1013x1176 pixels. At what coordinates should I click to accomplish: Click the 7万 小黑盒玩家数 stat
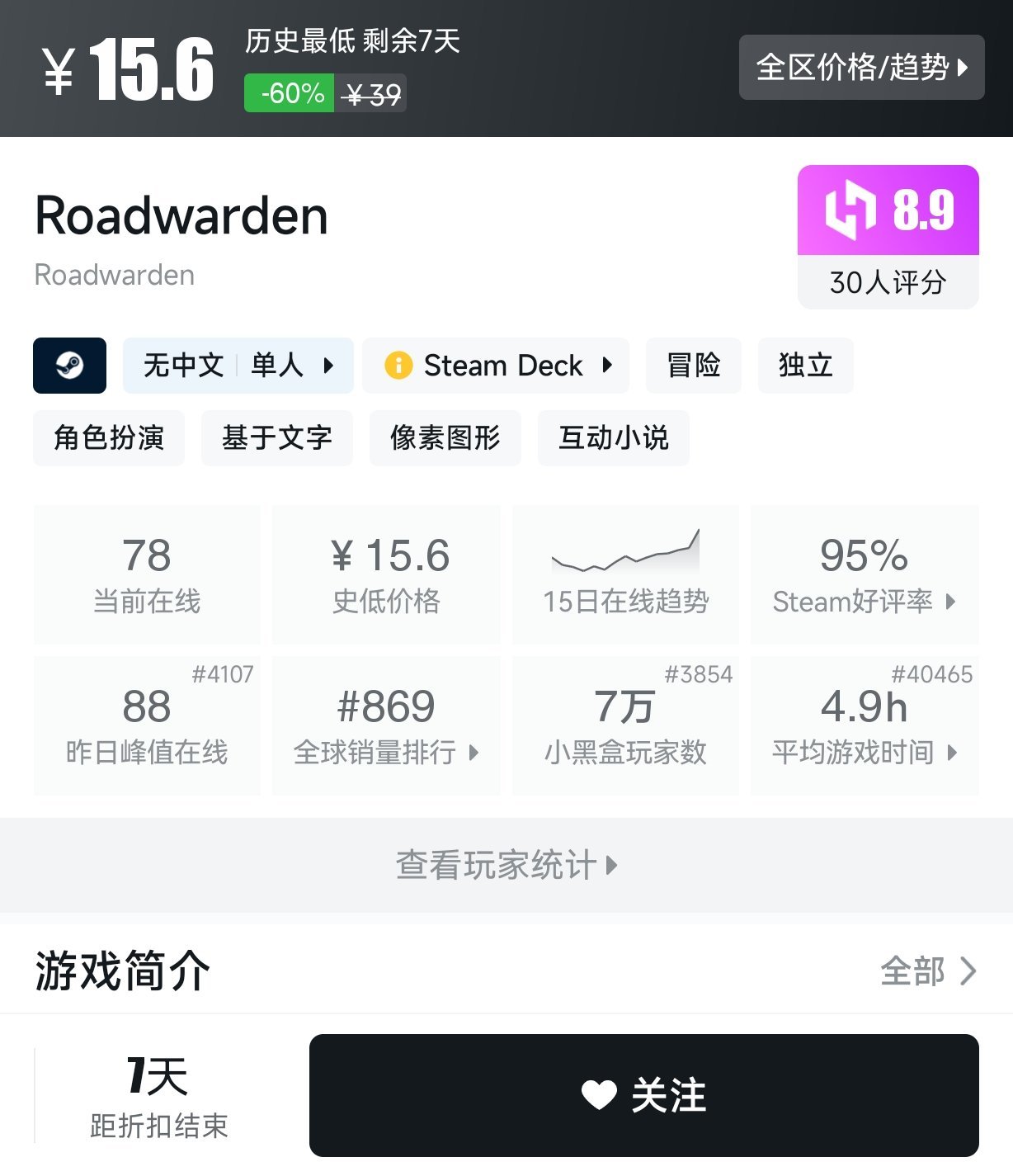pyautogui.click(x=625, y=725)
